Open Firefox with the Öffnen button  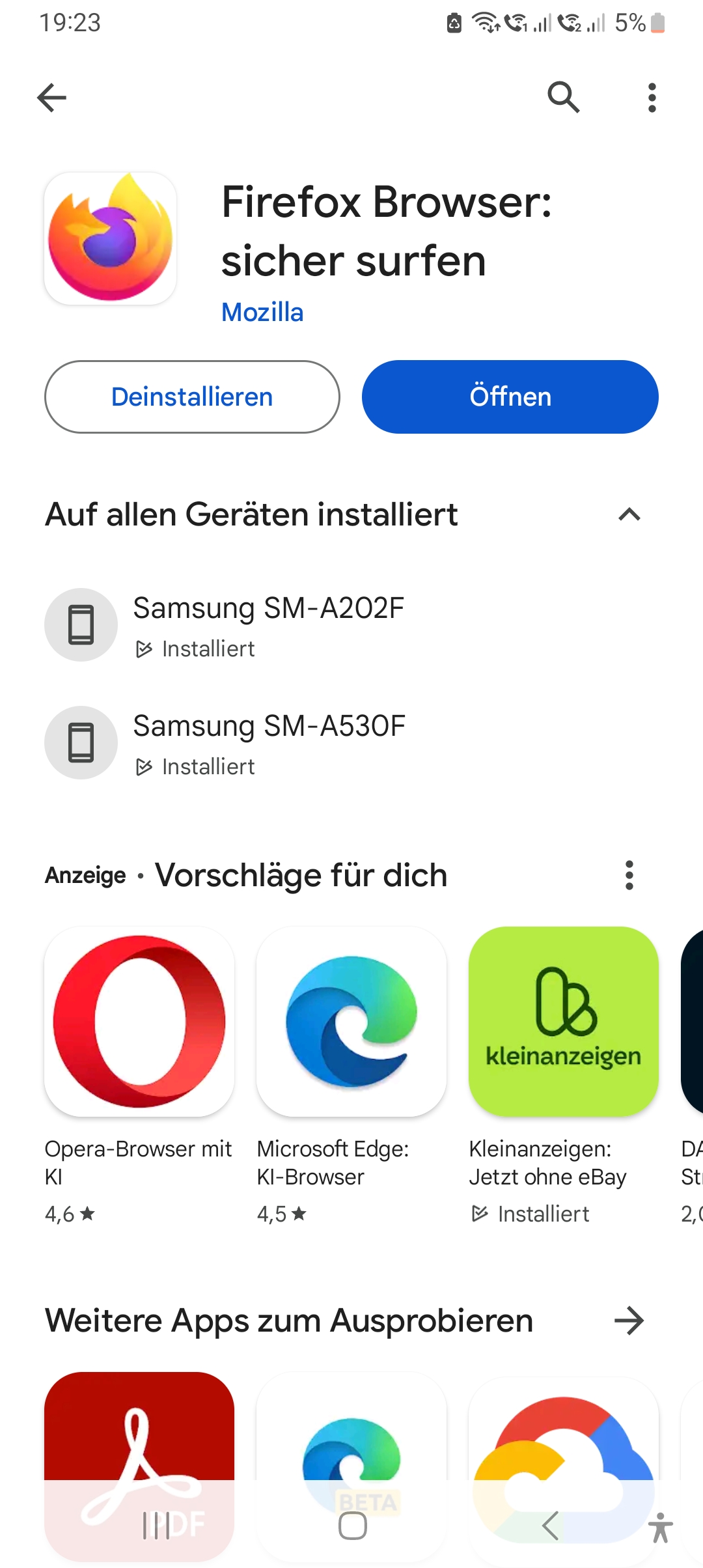[x=510, y=397]
